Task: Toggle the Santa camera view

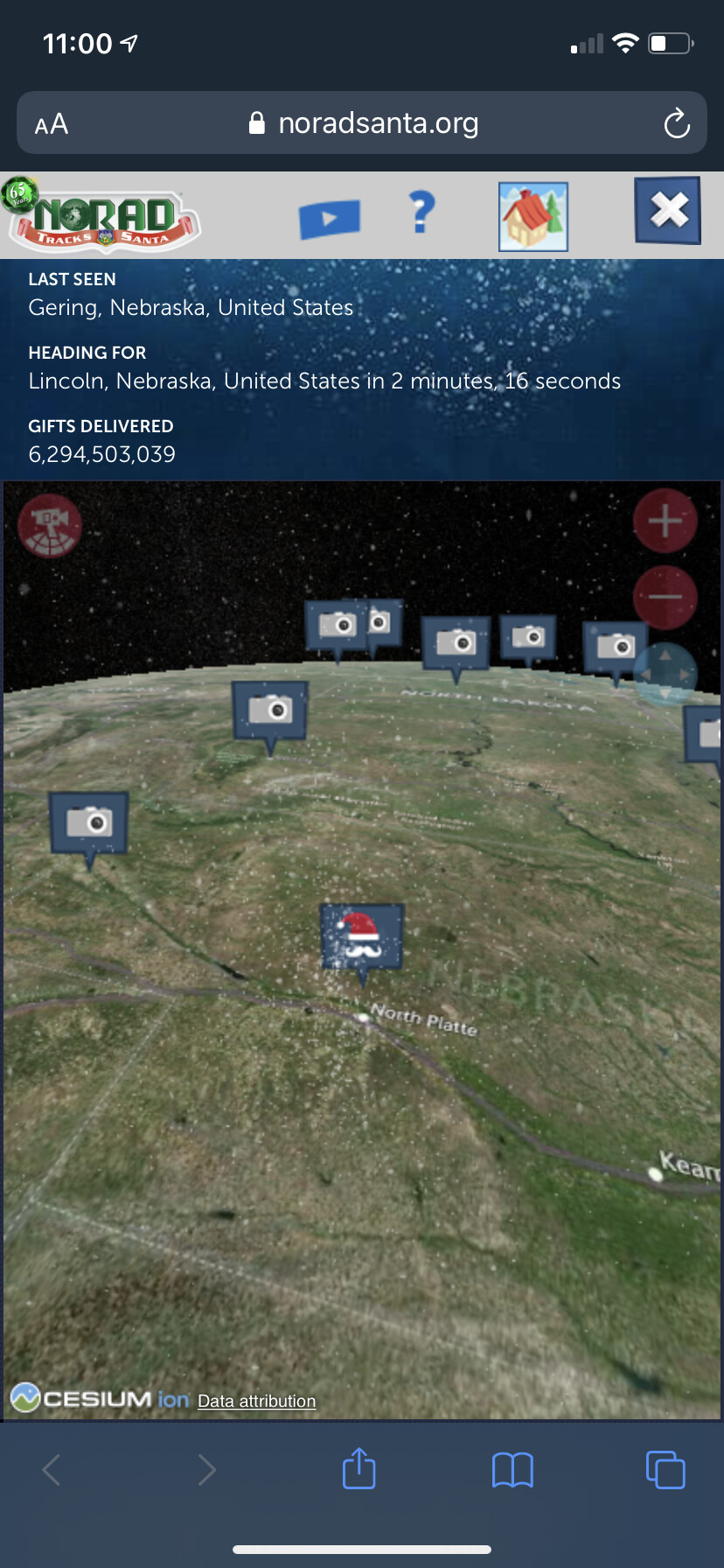Action: [50, 526]
